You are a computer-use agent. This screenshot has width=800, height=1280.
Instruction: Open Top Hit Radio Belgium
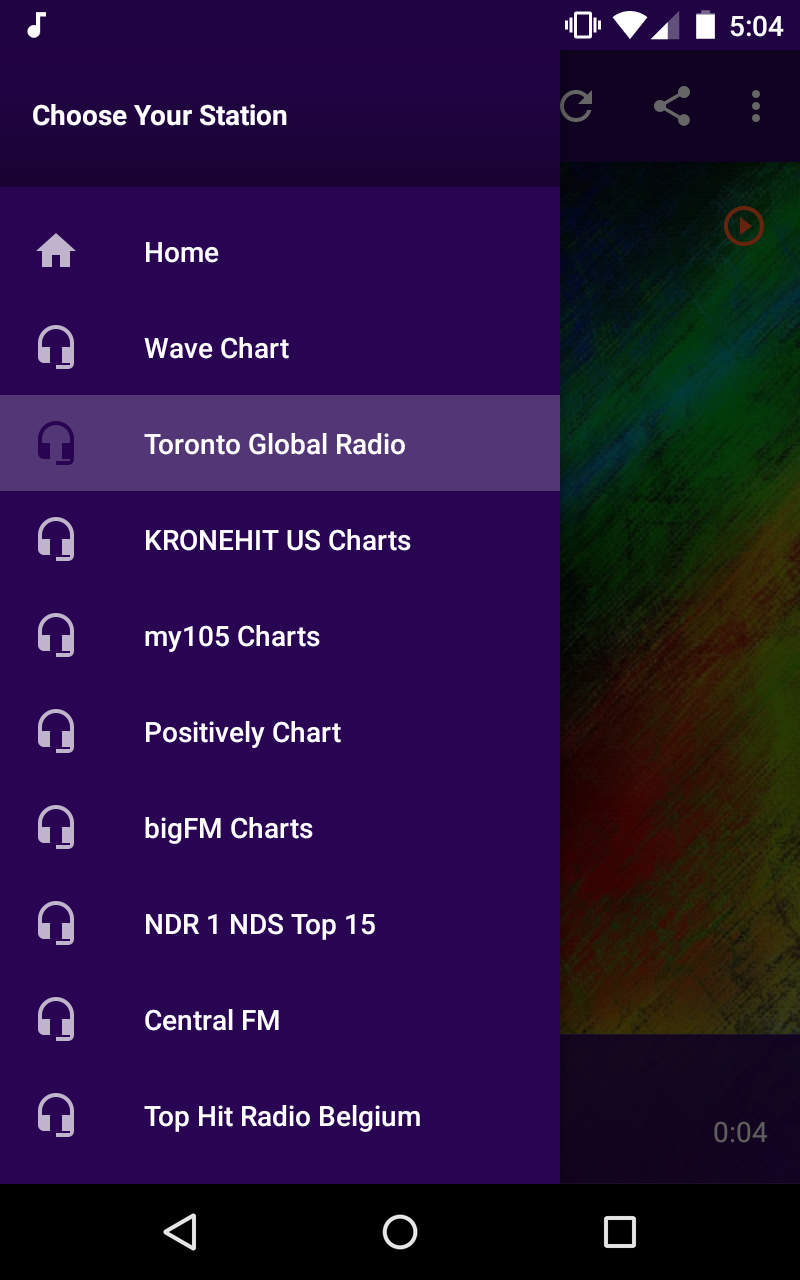click(282, 1116)
